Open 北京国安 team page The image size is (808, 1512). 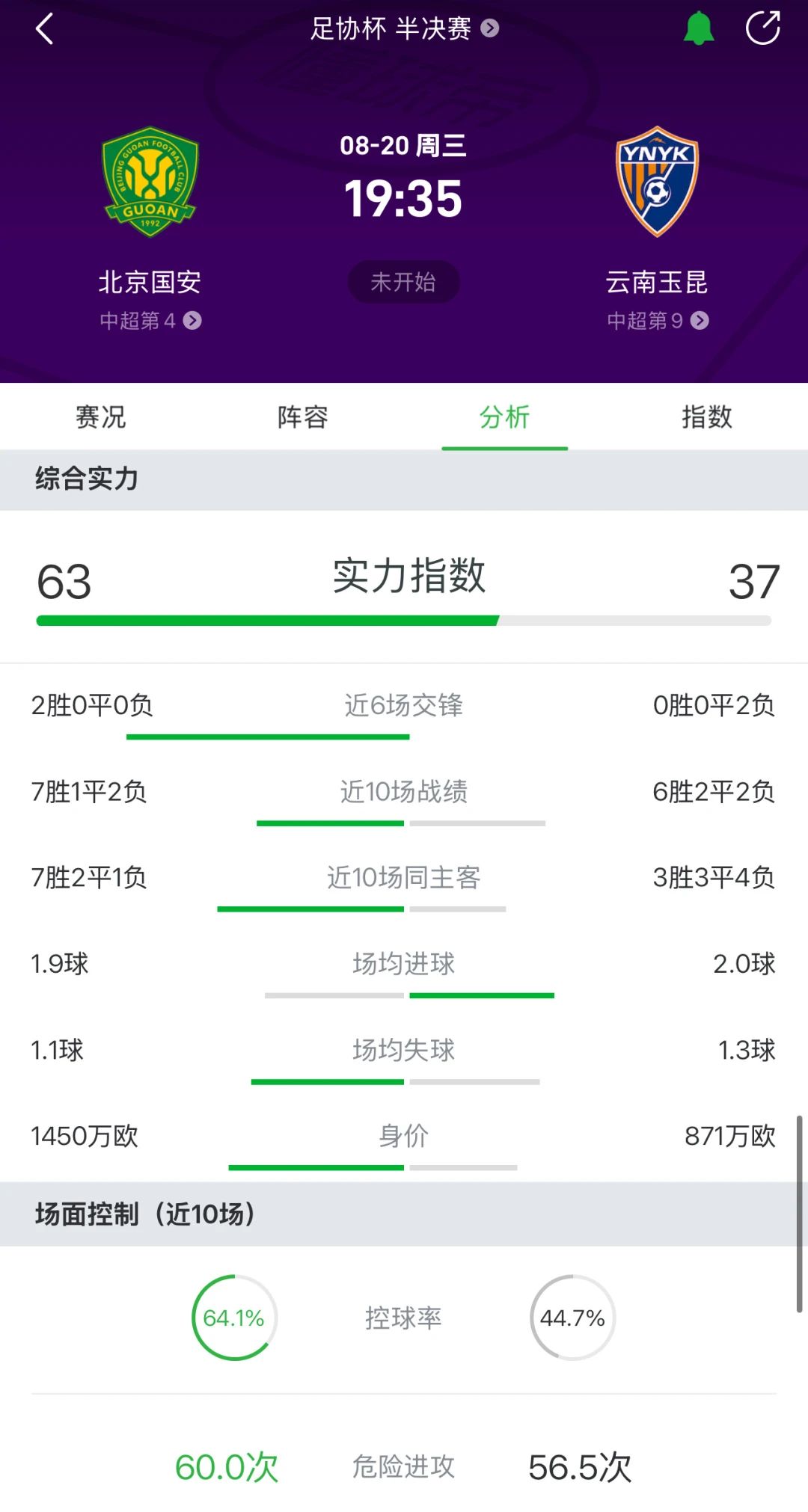click(x=150, y=282)
